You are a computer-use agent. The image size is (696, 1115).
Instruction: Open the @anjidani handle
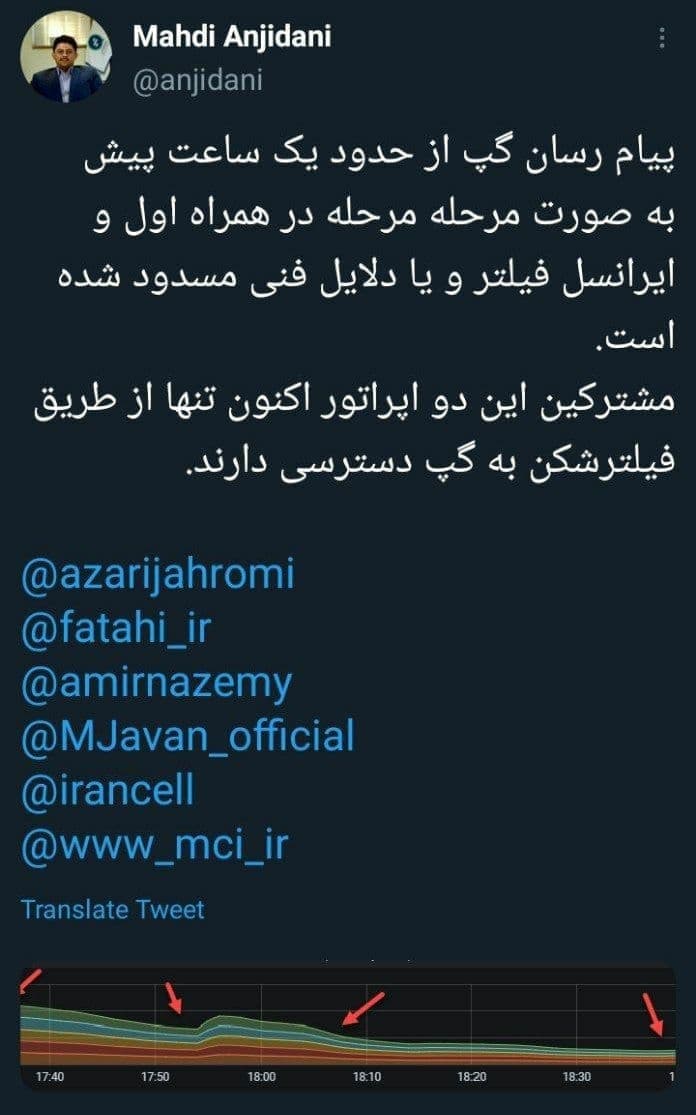(198, 80)
